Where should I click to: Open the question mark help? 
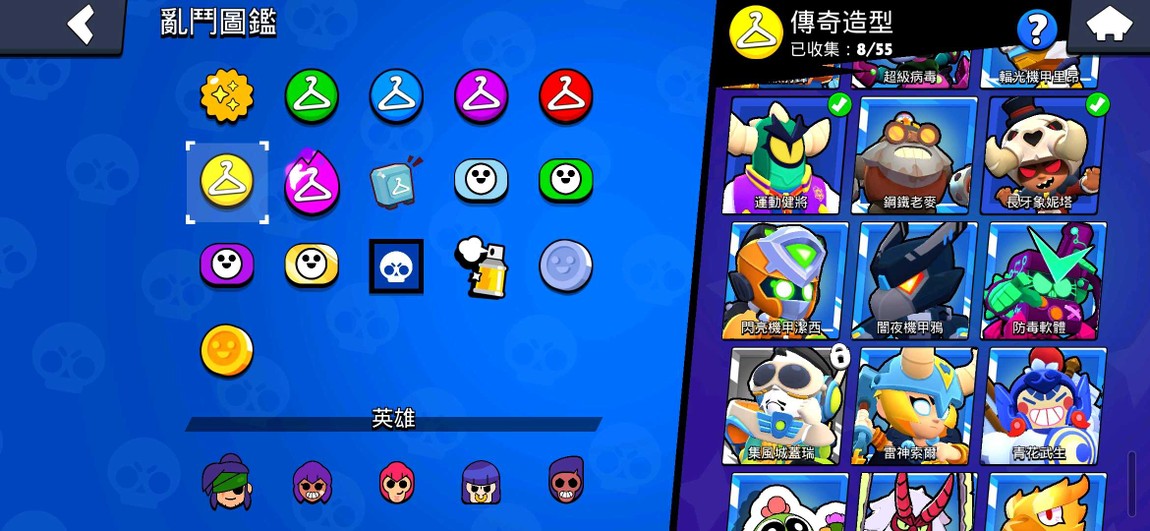click(1036, 30)
